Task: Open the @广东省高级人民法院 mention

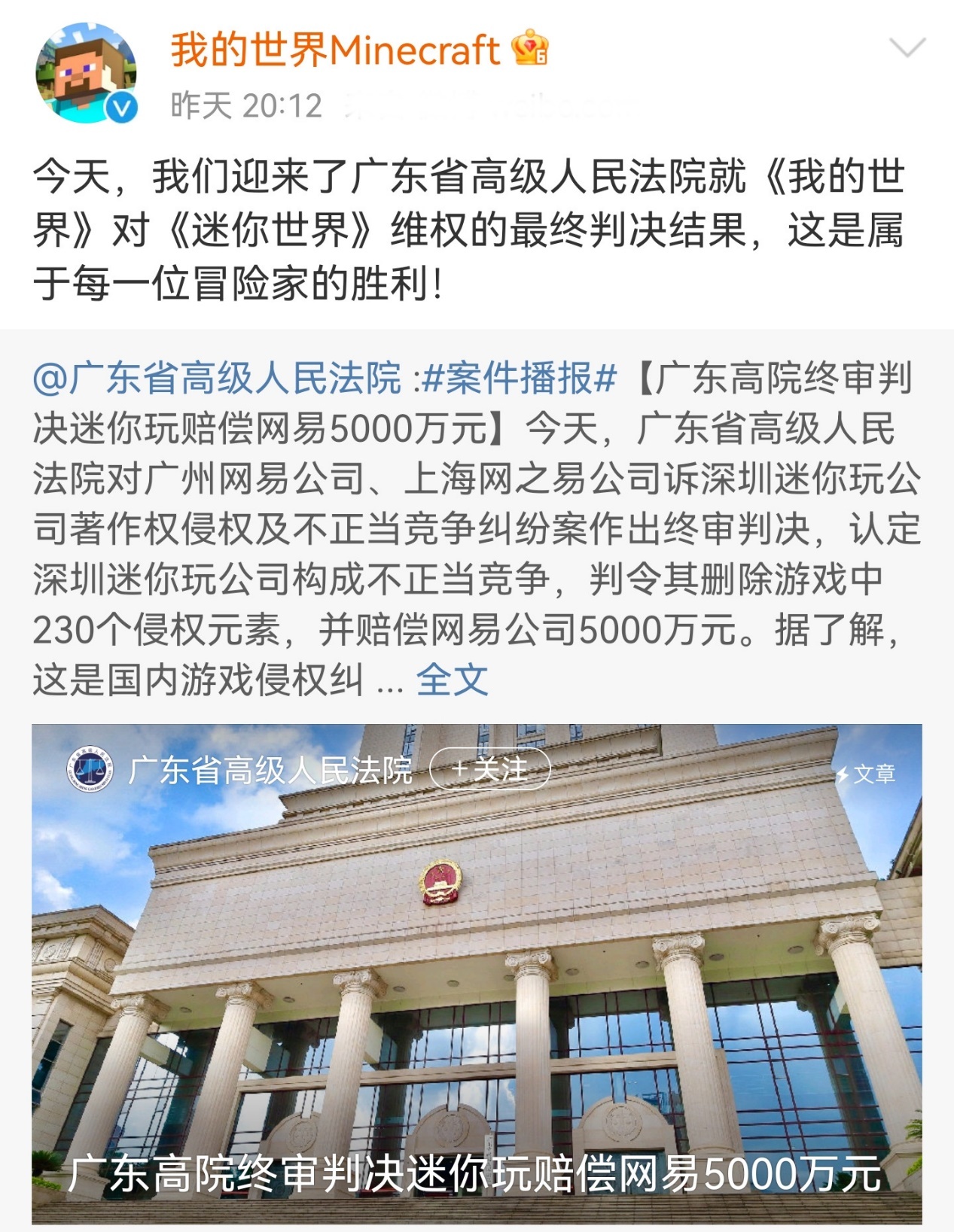Action: [x=217, y=378]
